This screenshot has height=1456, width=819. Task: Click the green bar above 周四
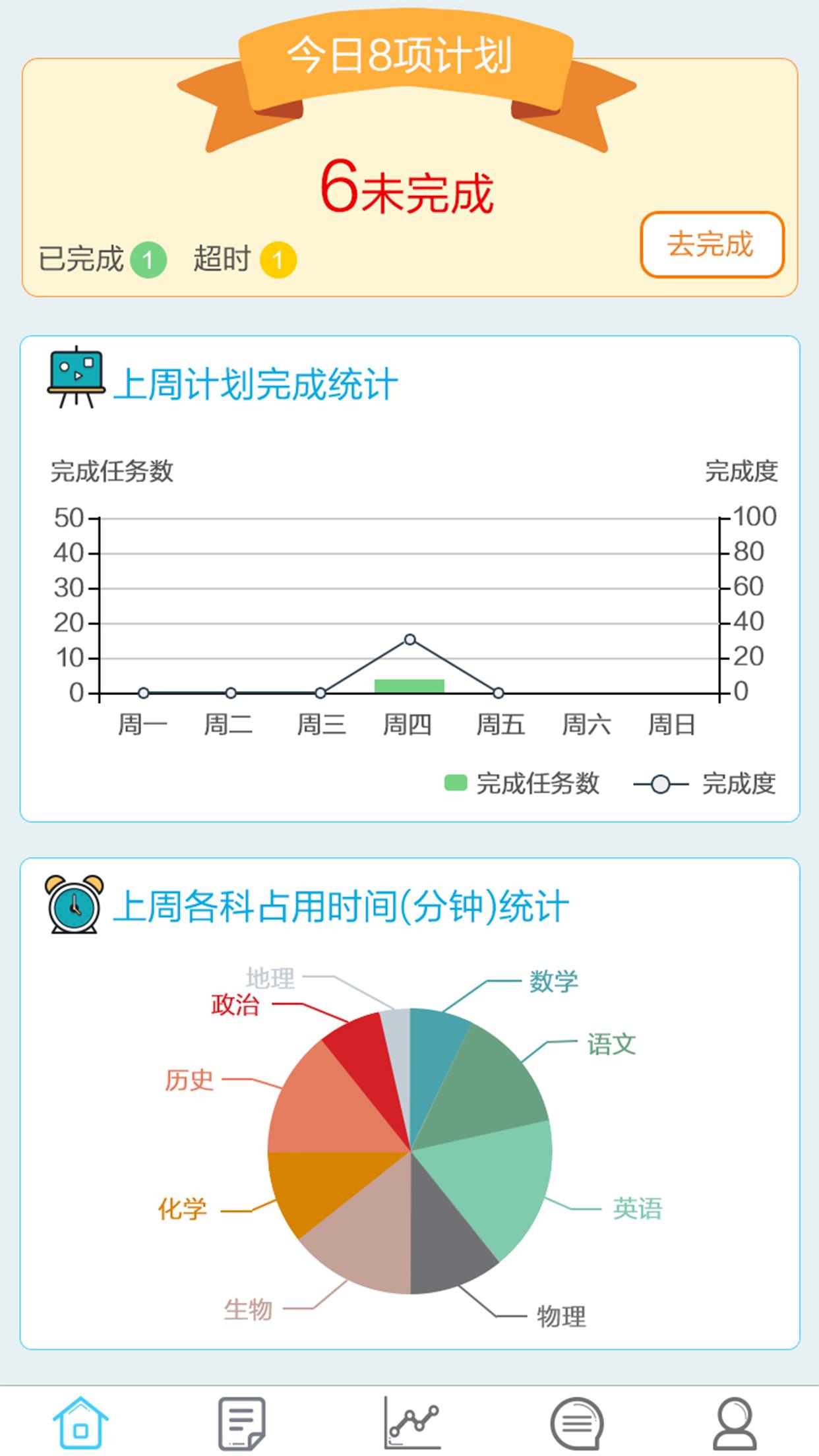pyautogui.click(x=410, y=686)
